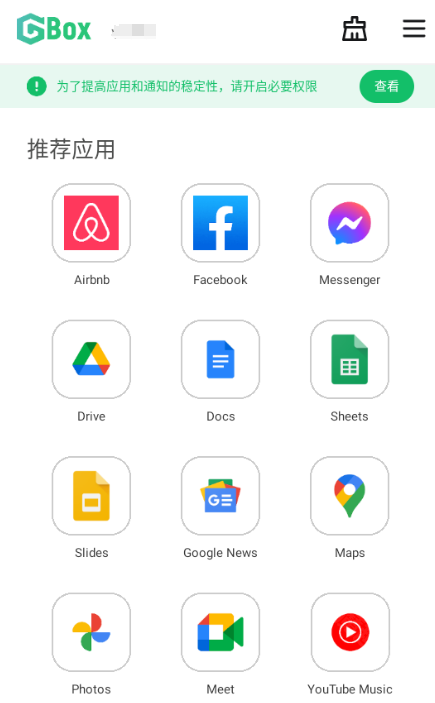Launch Maps
The width and height of the screenshot is (435, 703).
349,496
